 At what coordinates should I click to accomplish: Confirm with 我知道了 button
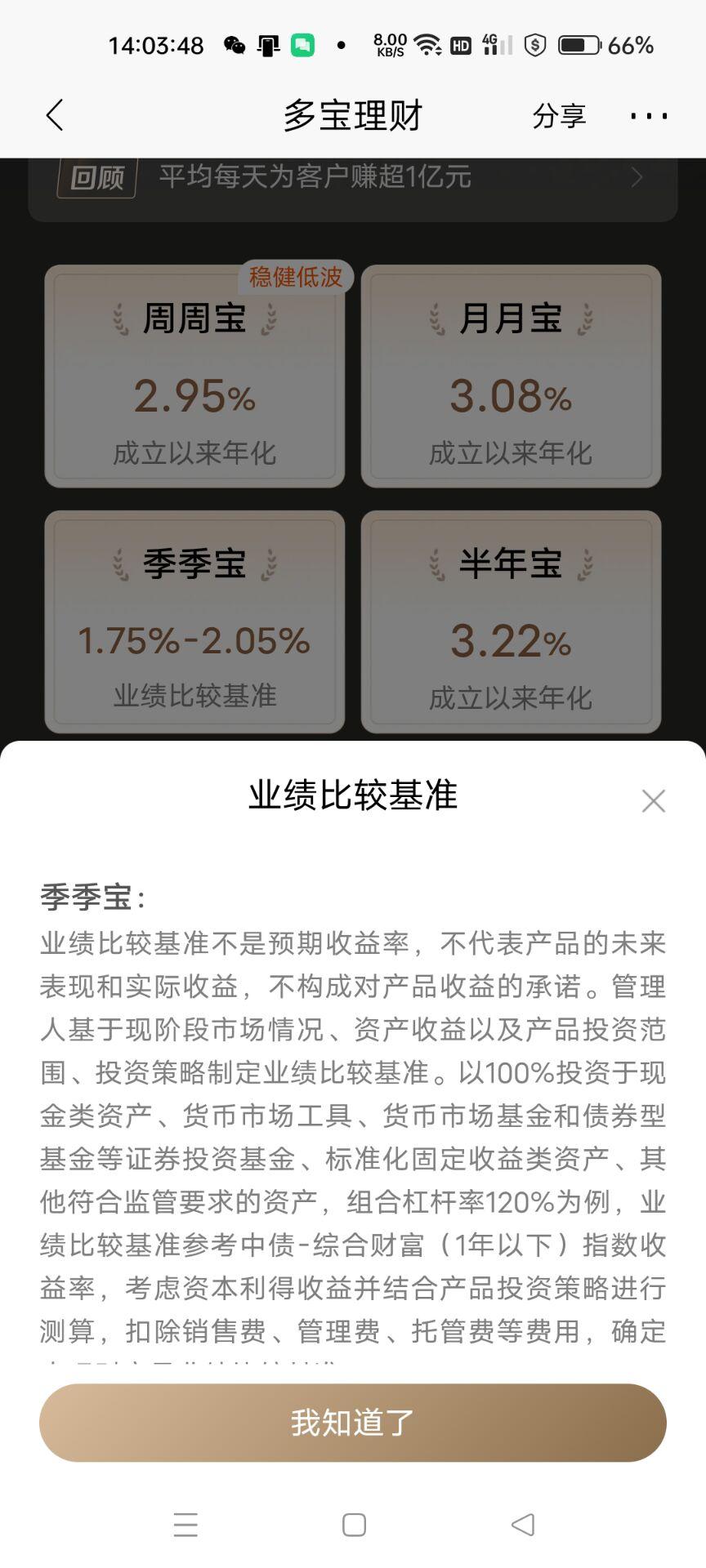coord(353,1422)
